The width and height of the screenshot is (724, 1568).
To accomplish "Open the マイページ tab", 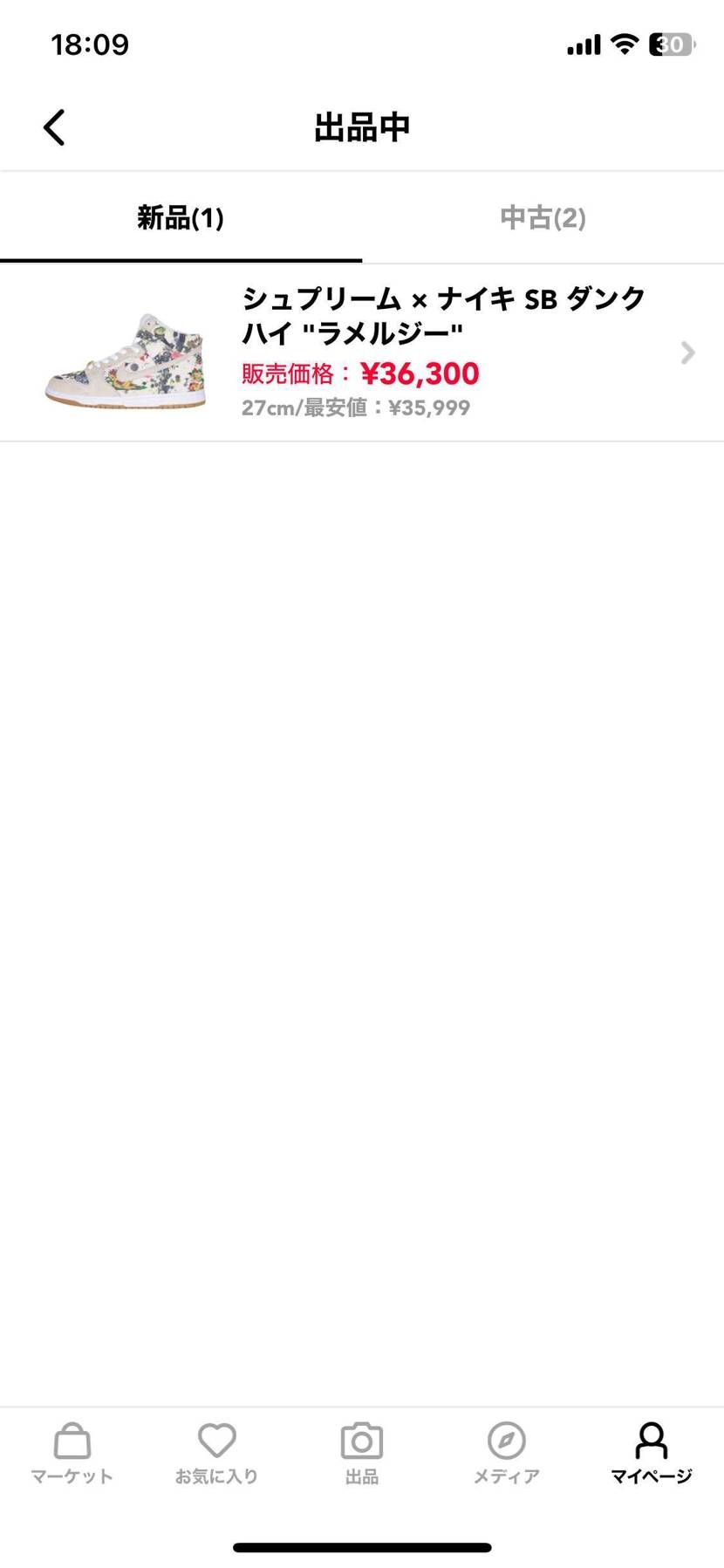I will pos(651,1453).
